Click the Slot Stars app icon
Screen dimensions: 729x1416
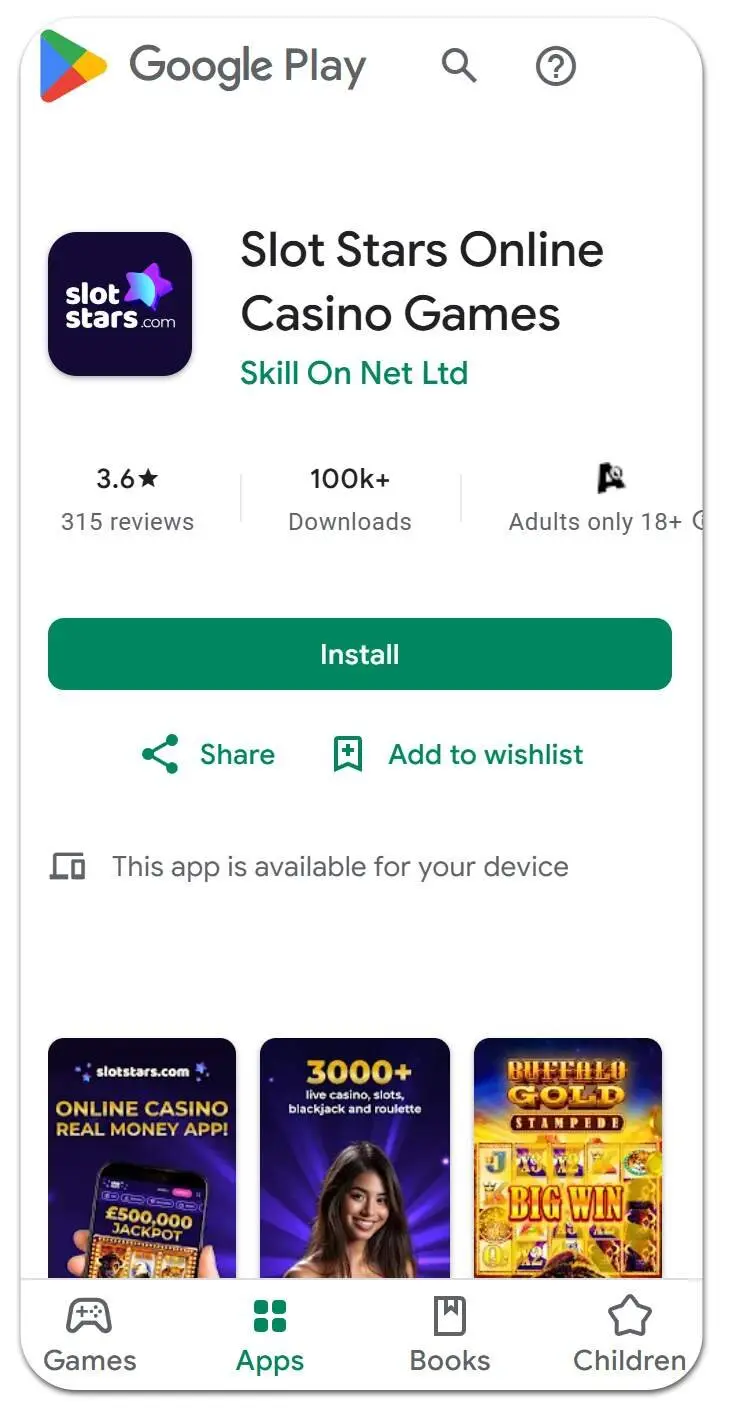[119, 304]
